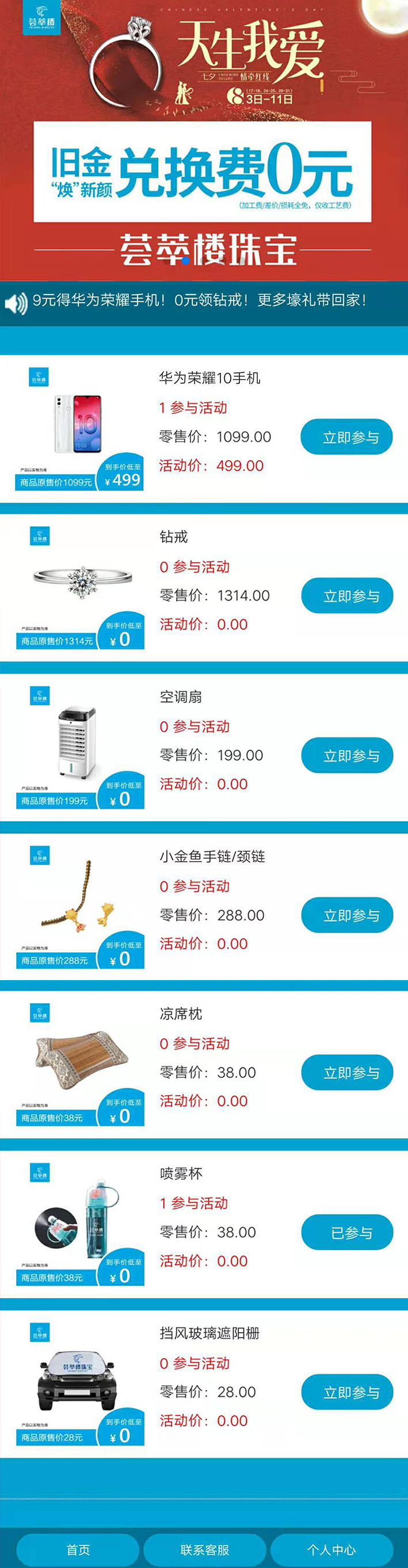Tap 立即参与 for the 钻戒
408x1568 pixels.
tap(346, 595)
